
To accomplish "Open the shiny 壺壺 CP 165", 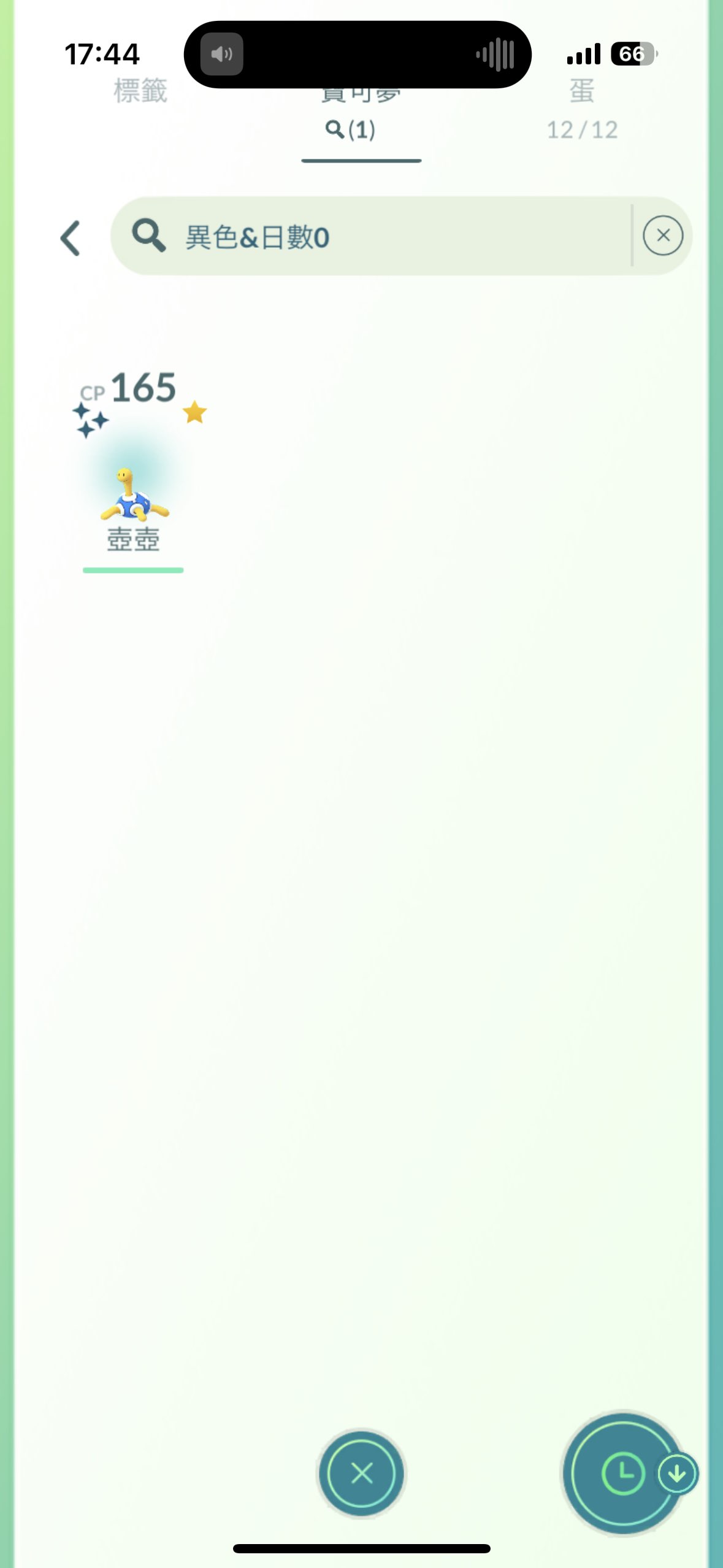I will tap(133, 485).
